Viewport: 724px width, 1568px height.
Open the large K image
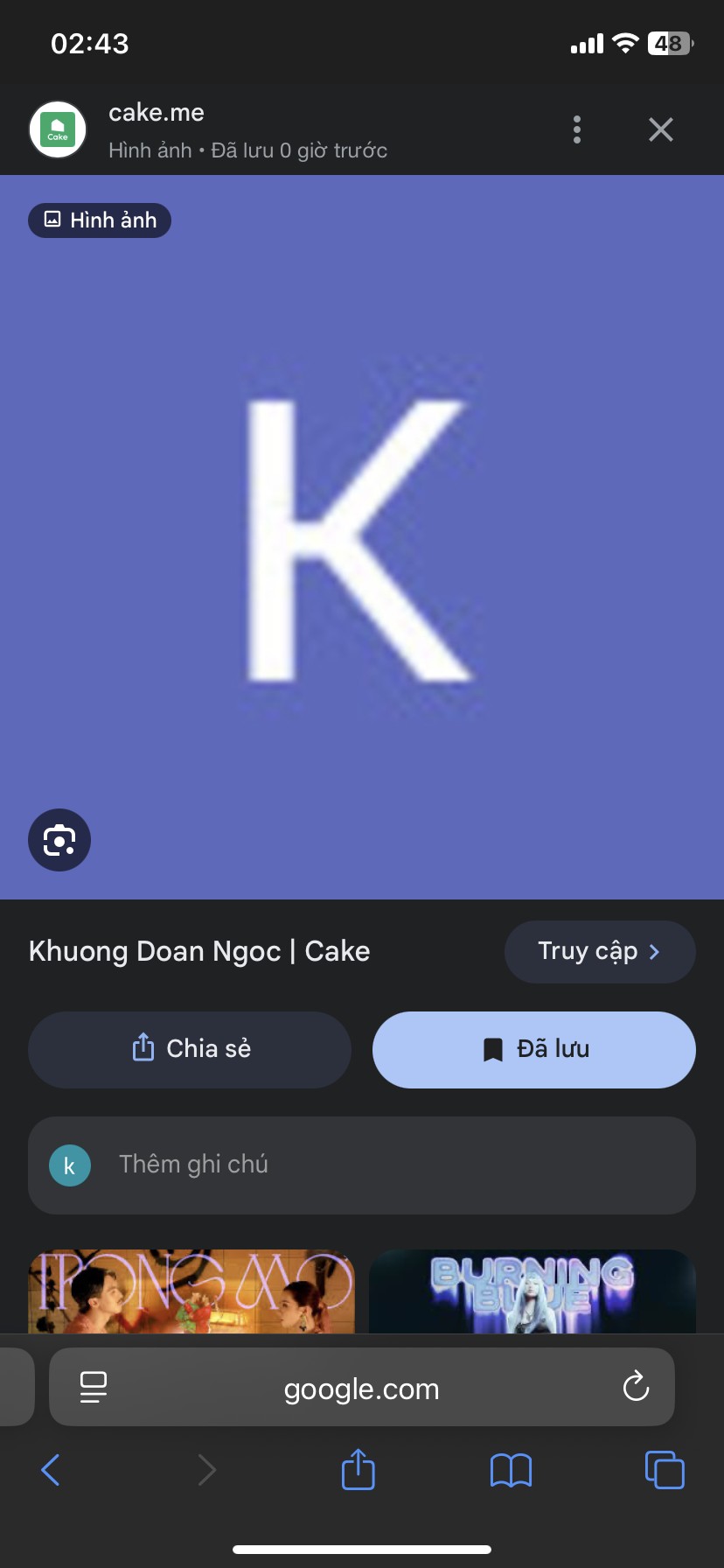pos(360,538)
